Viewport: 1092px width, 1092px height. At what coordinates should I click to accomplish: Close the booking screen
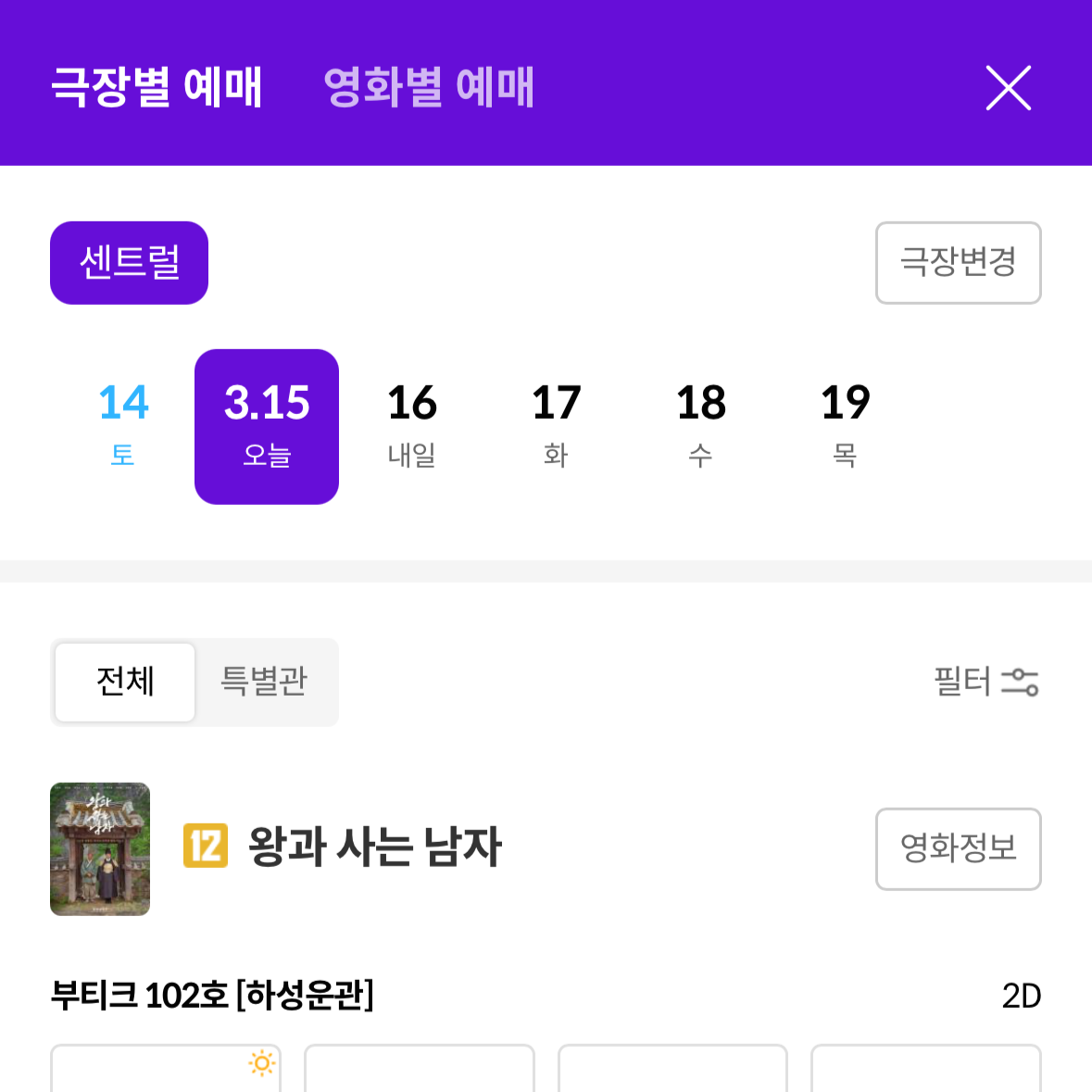coord(1008,88)
